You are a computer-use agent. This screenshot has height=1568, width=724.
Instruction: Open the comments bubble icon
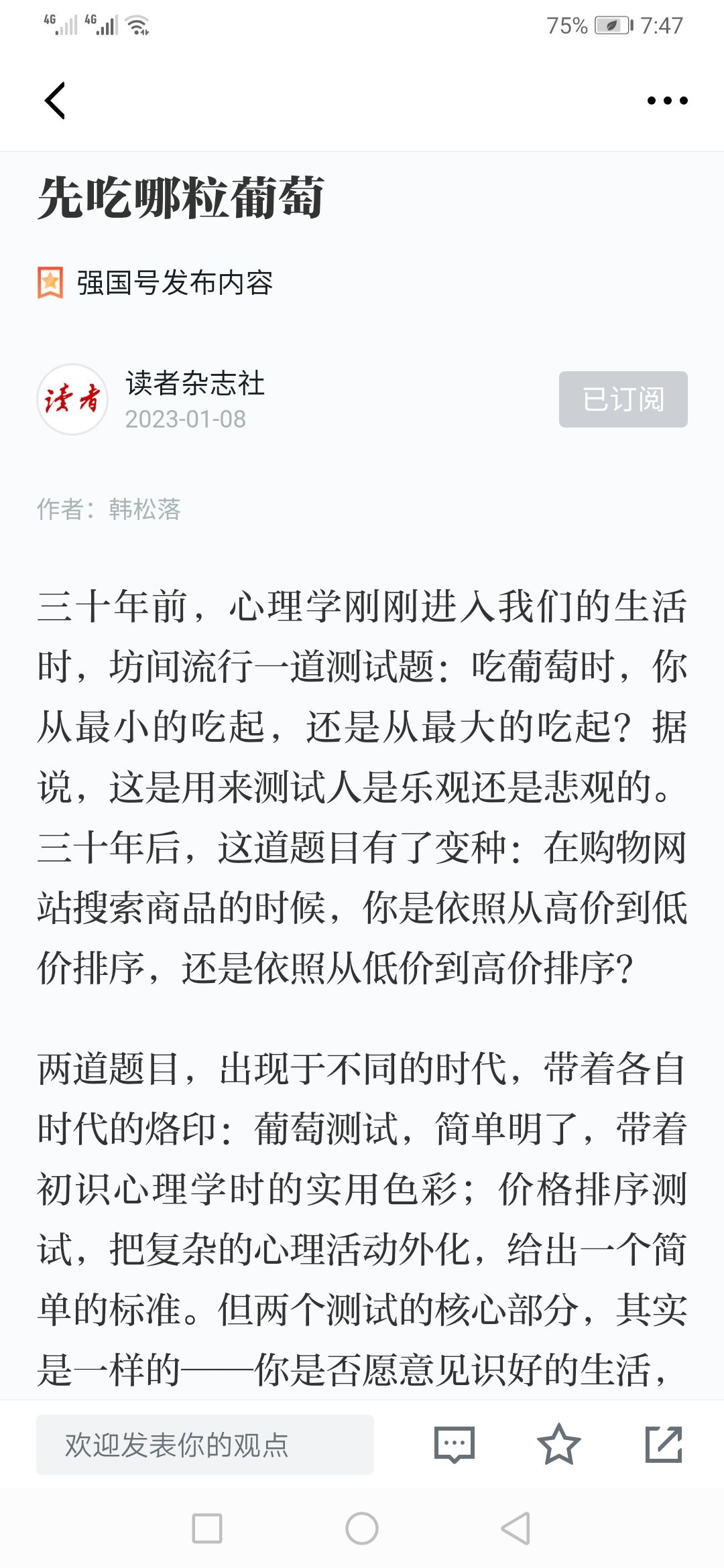(455, 1444)
